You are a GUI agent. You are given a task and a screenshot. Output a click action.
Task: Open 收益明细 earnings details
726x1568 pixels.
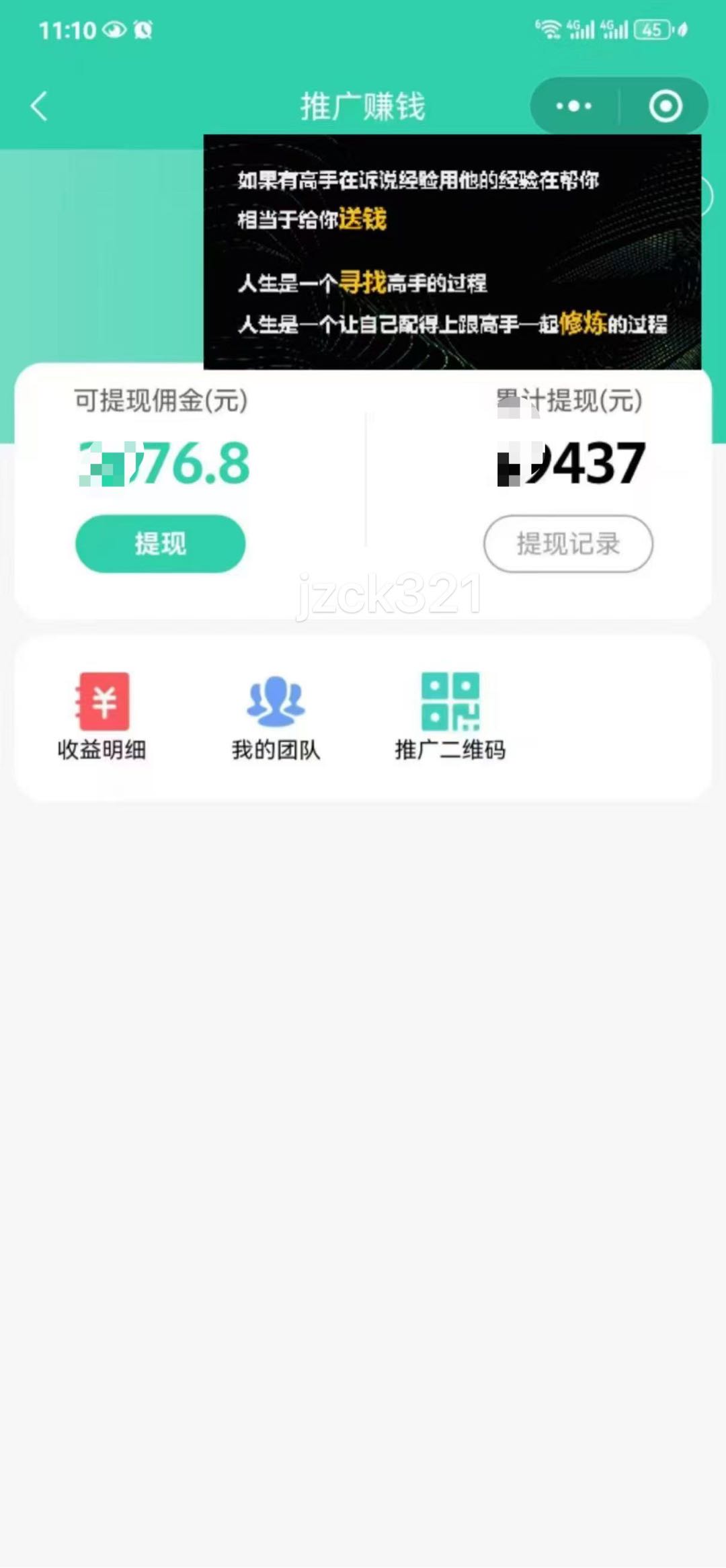point(102,716)
